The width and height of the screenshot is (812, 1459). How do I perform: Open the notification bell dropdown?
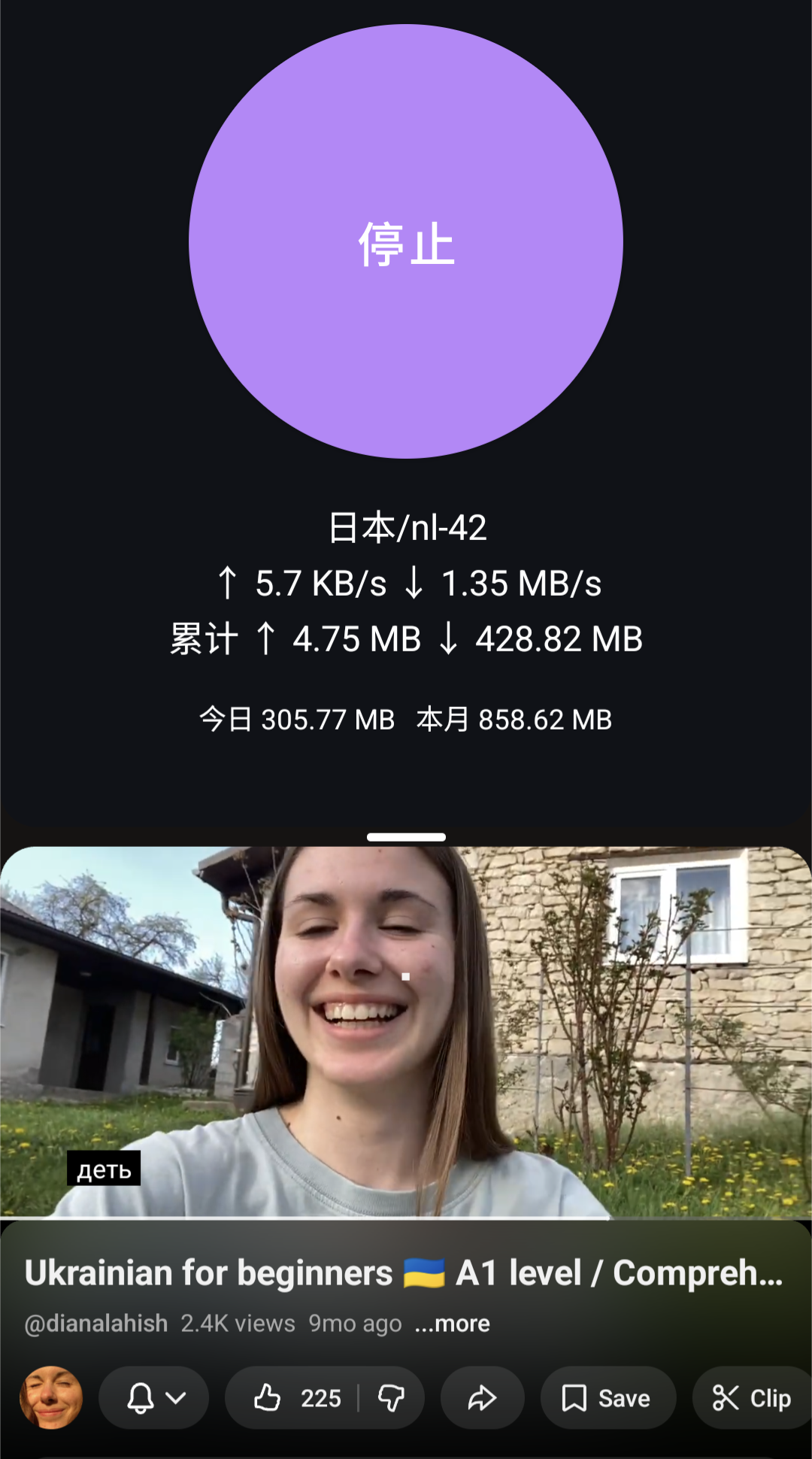pyautogui.click(x=154, y=1398)
